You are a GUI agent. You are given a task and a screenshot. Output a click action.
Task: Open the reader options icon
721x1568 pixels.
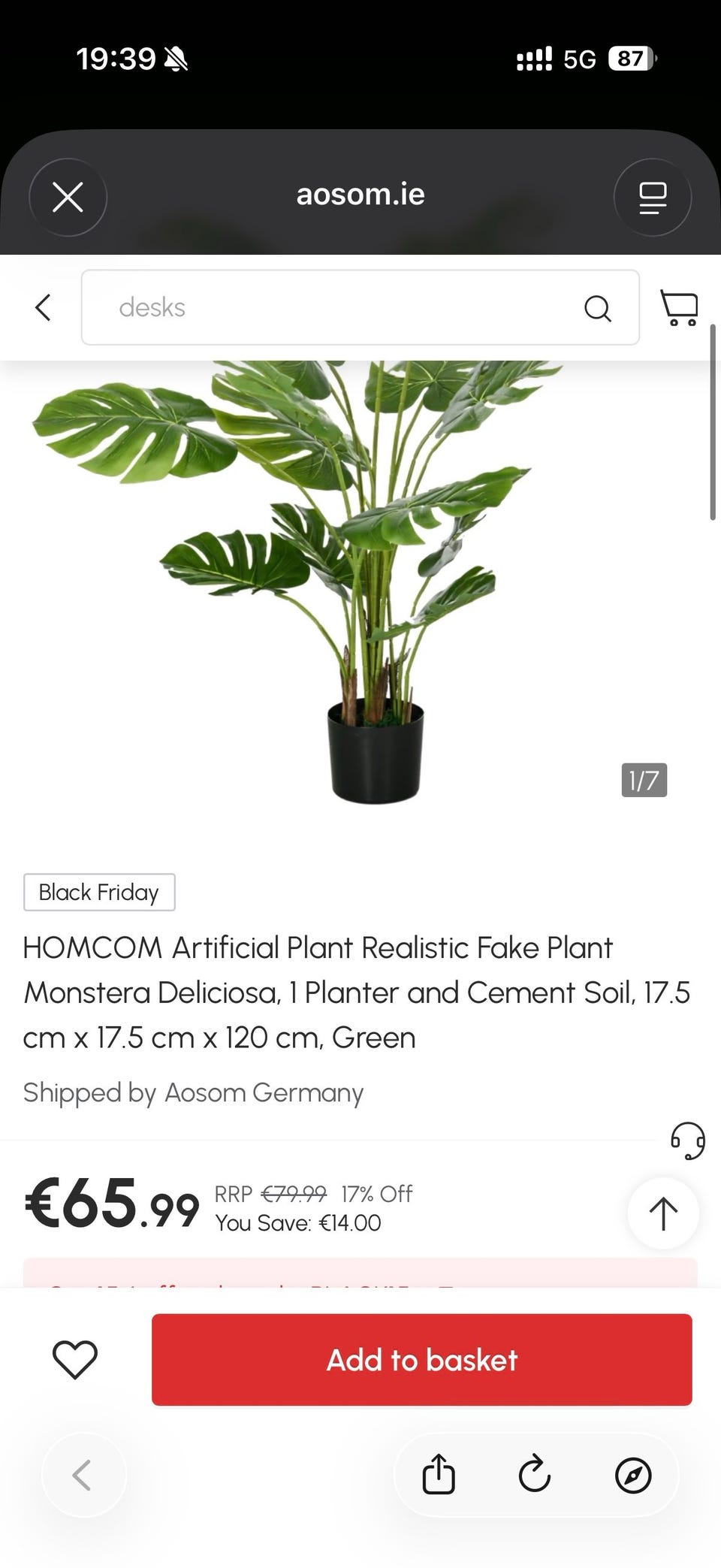click(652, 198)
